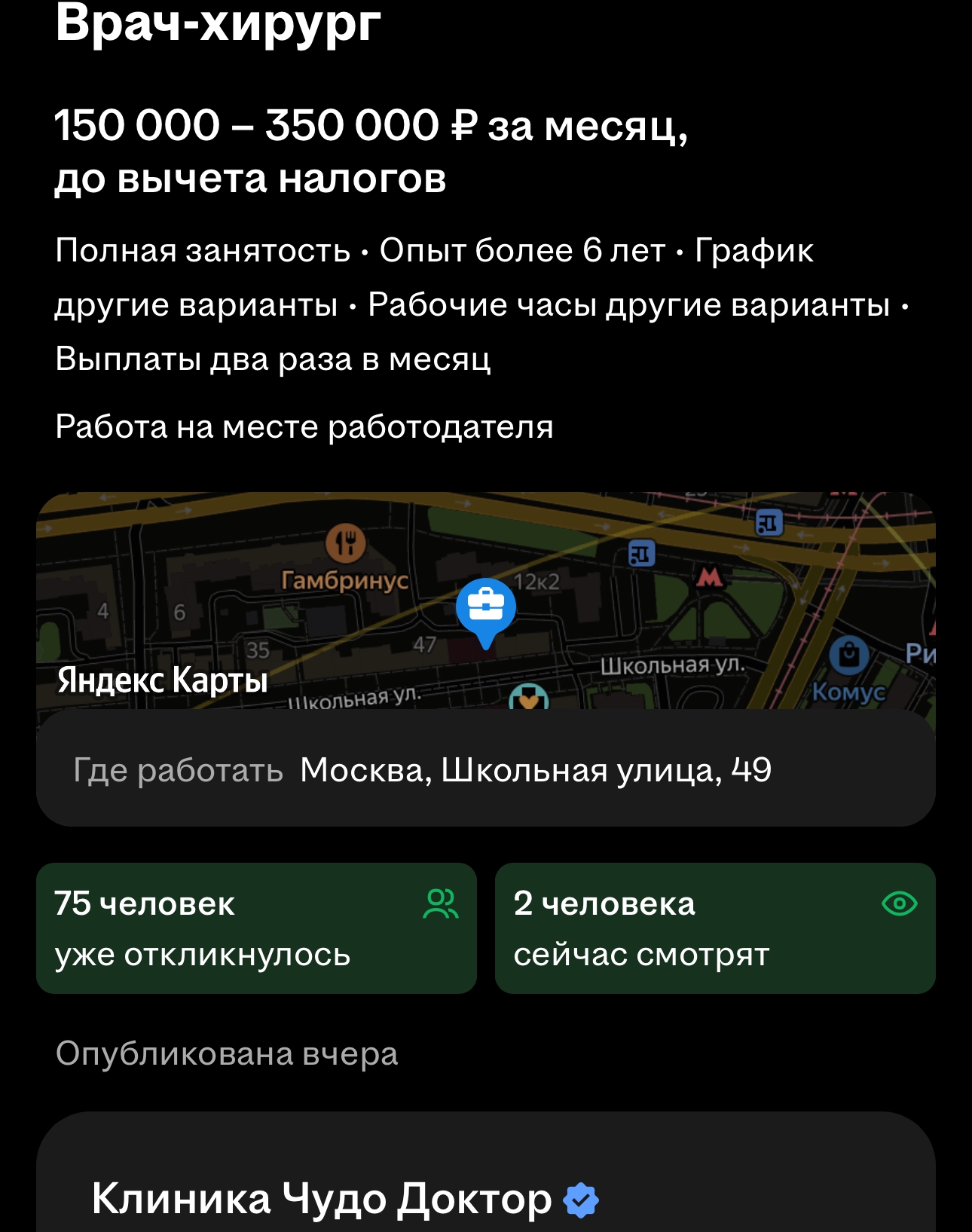This screenshot has height=1232, width=972.
Task: Open the Yandex map preview
Action: [485, 600]
